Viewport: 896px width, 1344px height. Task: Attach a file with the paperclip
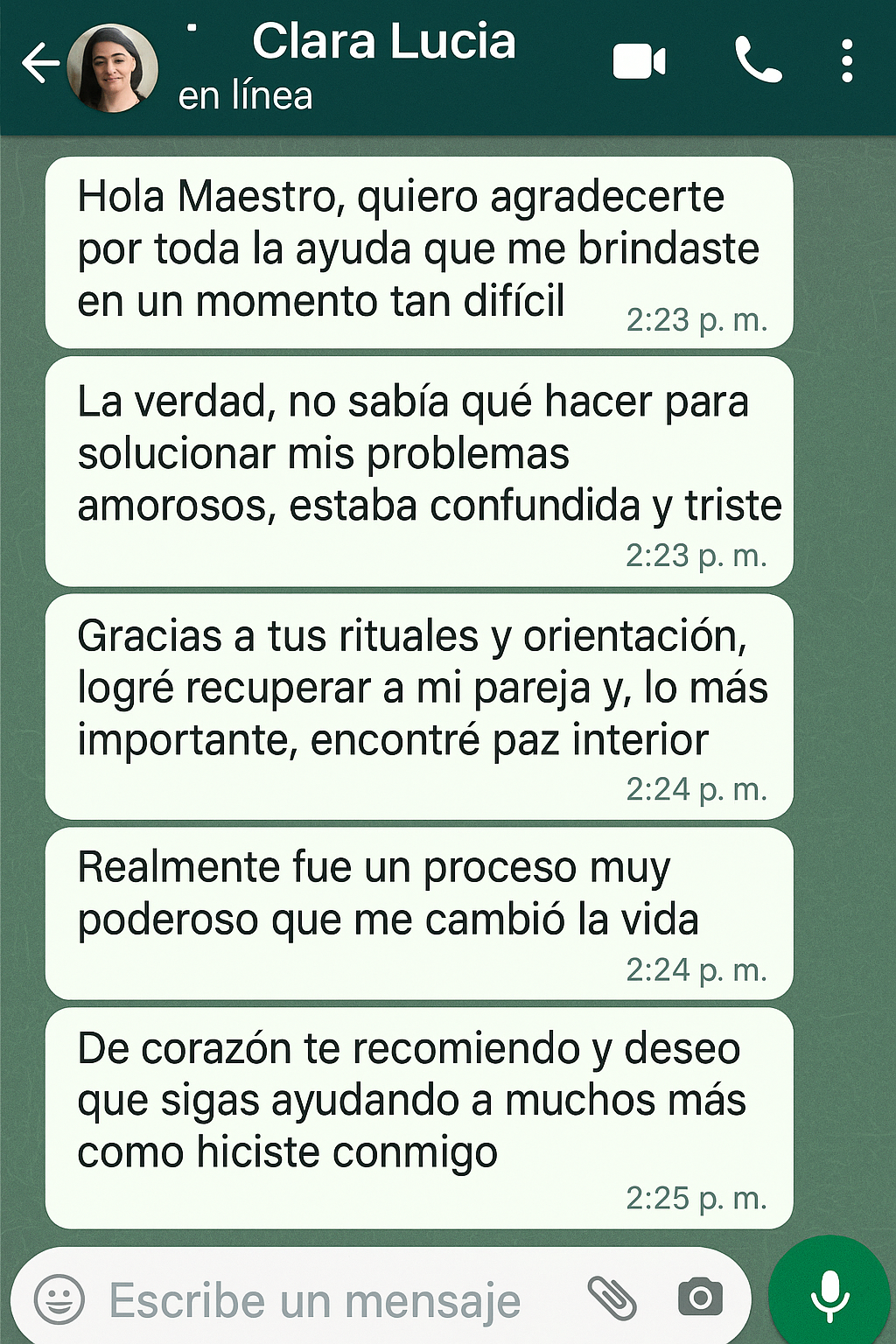tap(612, 1298)
